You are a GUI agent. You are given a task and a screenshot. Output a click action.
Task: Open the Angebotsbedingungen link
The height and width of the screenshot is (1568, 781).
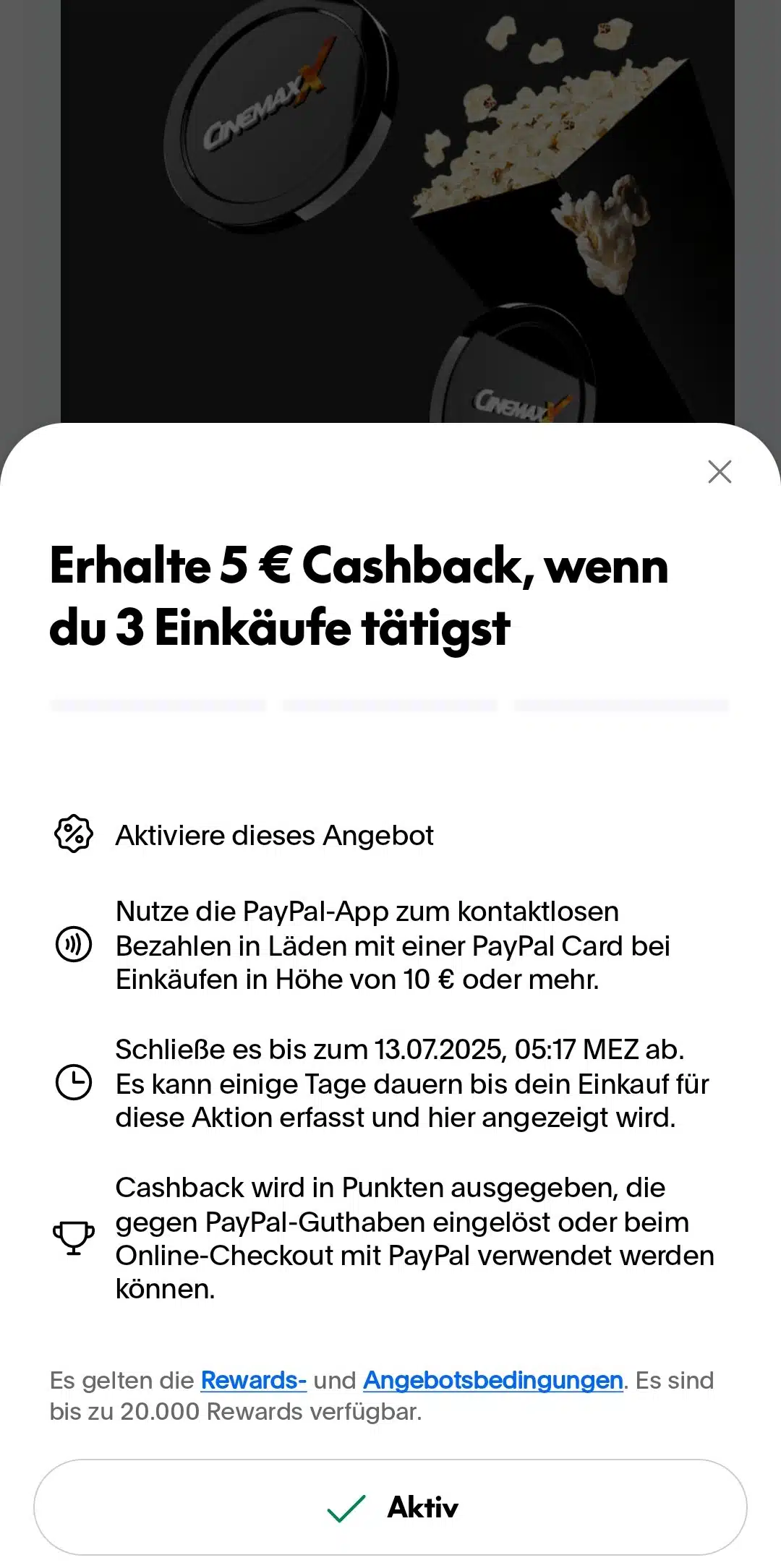pos(492,1380)
